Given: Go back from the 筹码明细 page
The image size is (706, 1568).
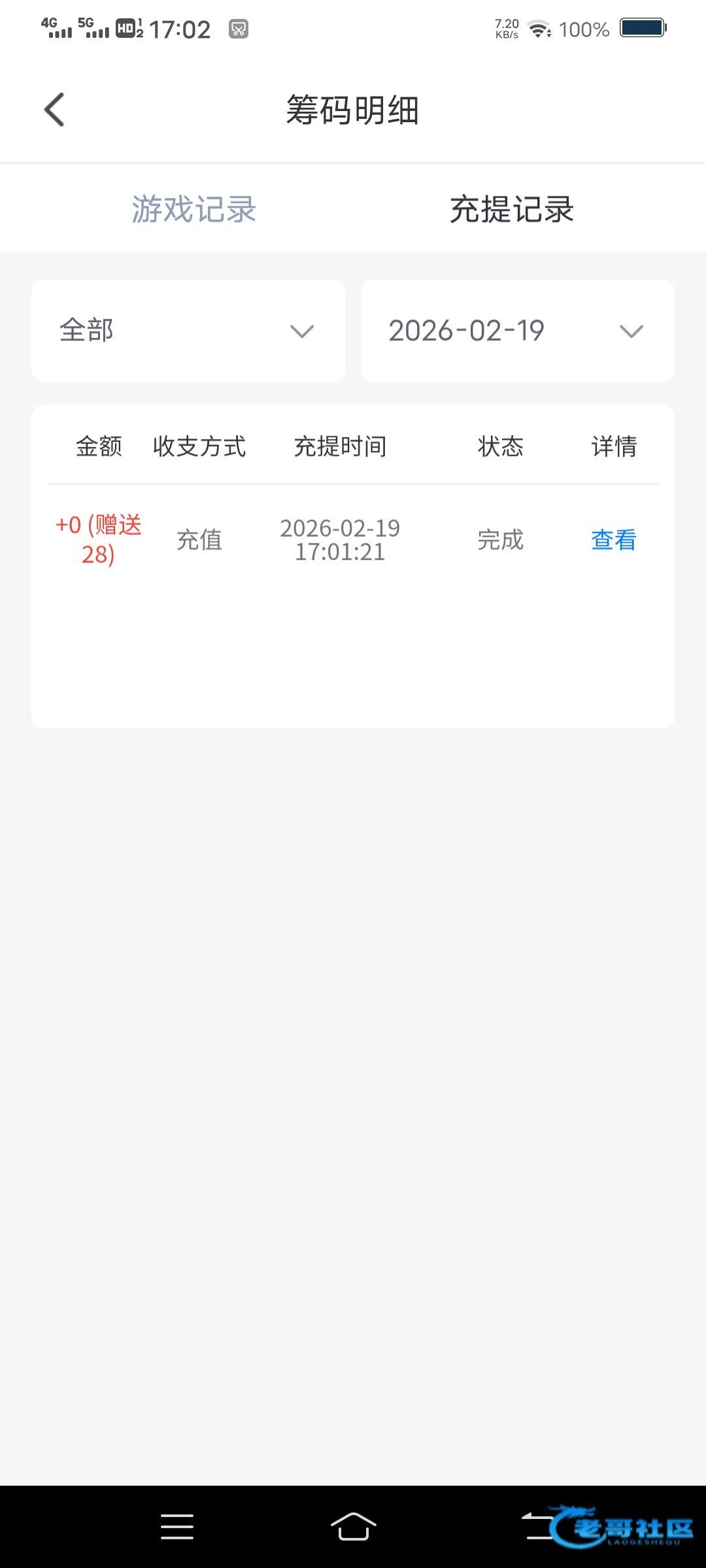Looking at the screenshot, I should tap(54, 110).
